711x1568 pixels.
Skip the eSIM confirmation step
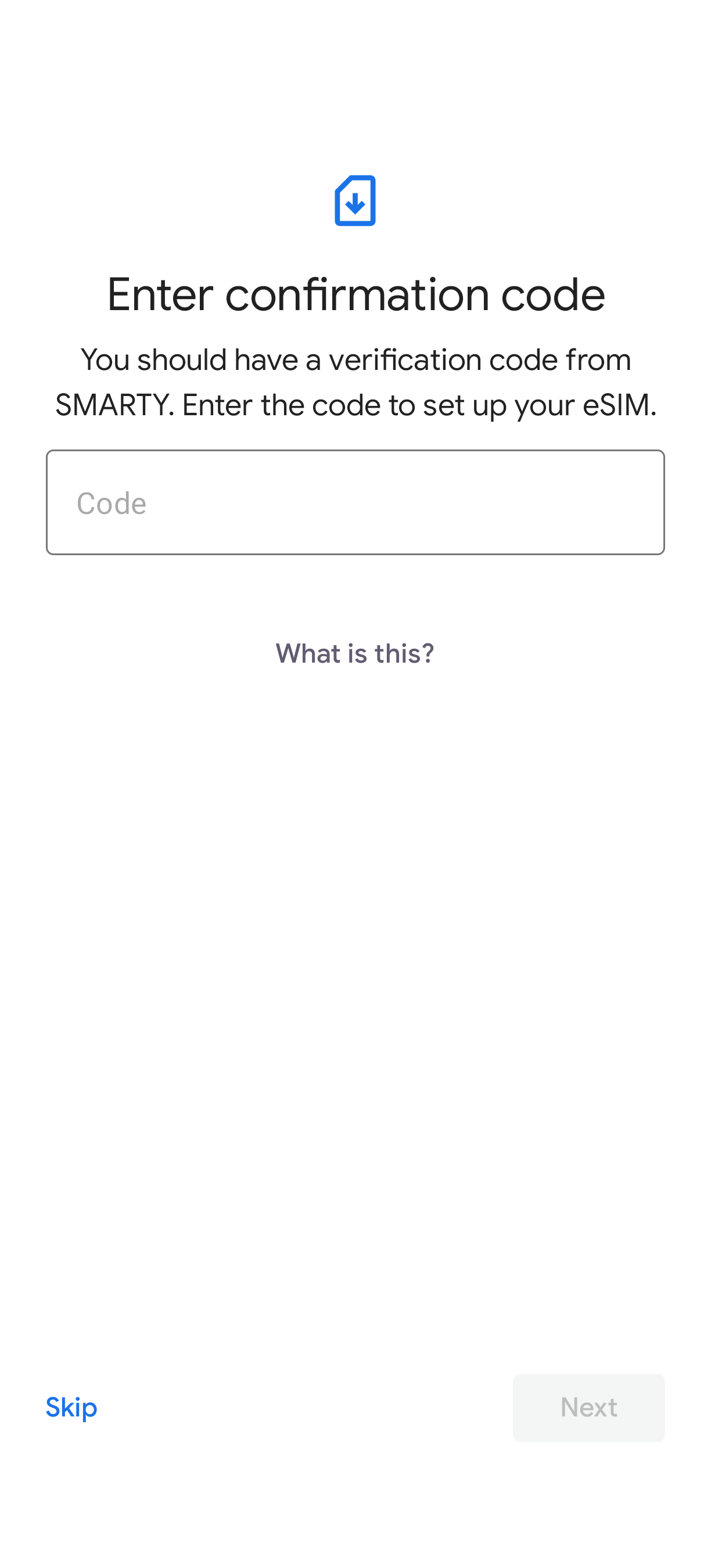[x=71, y=1408]
